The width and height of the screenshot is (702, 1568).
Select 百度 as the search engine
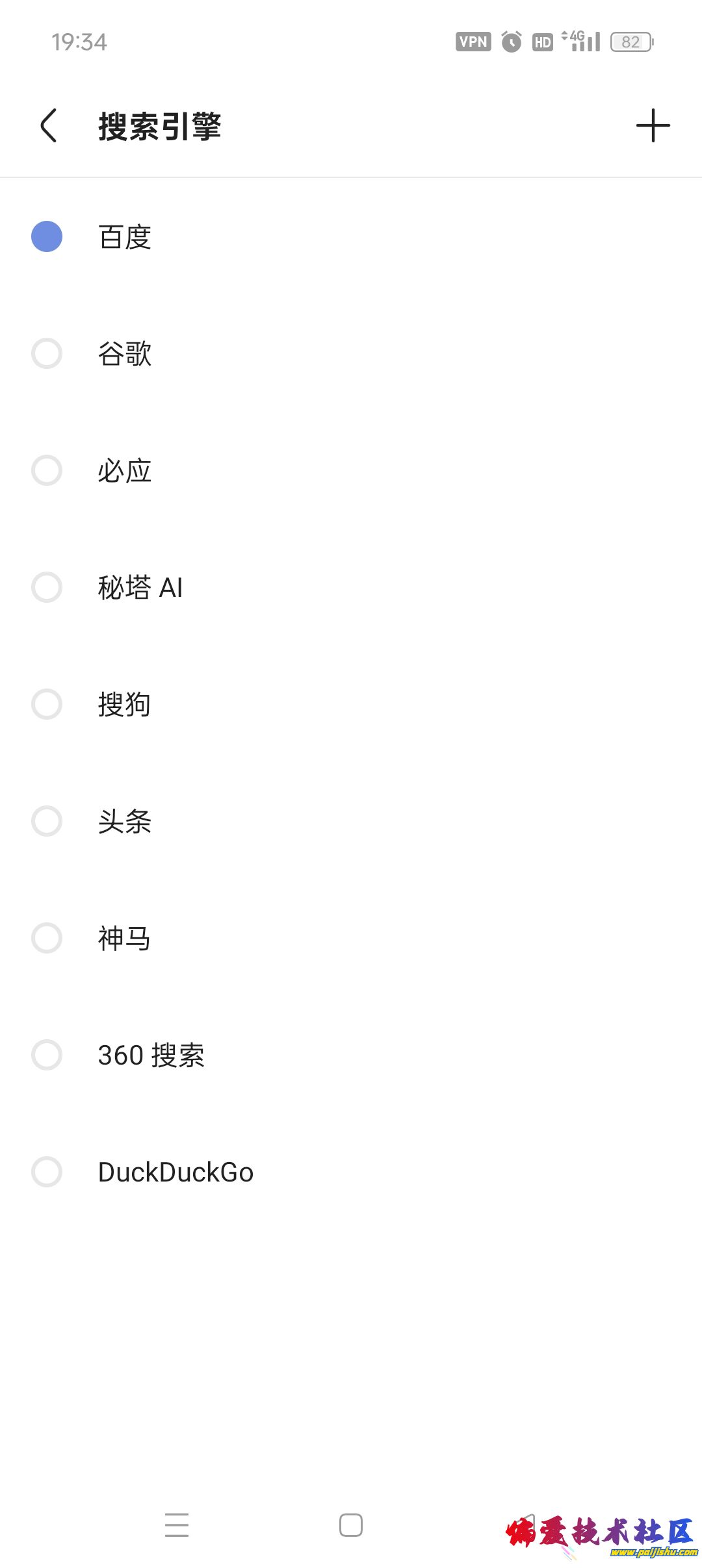(47, 236)
